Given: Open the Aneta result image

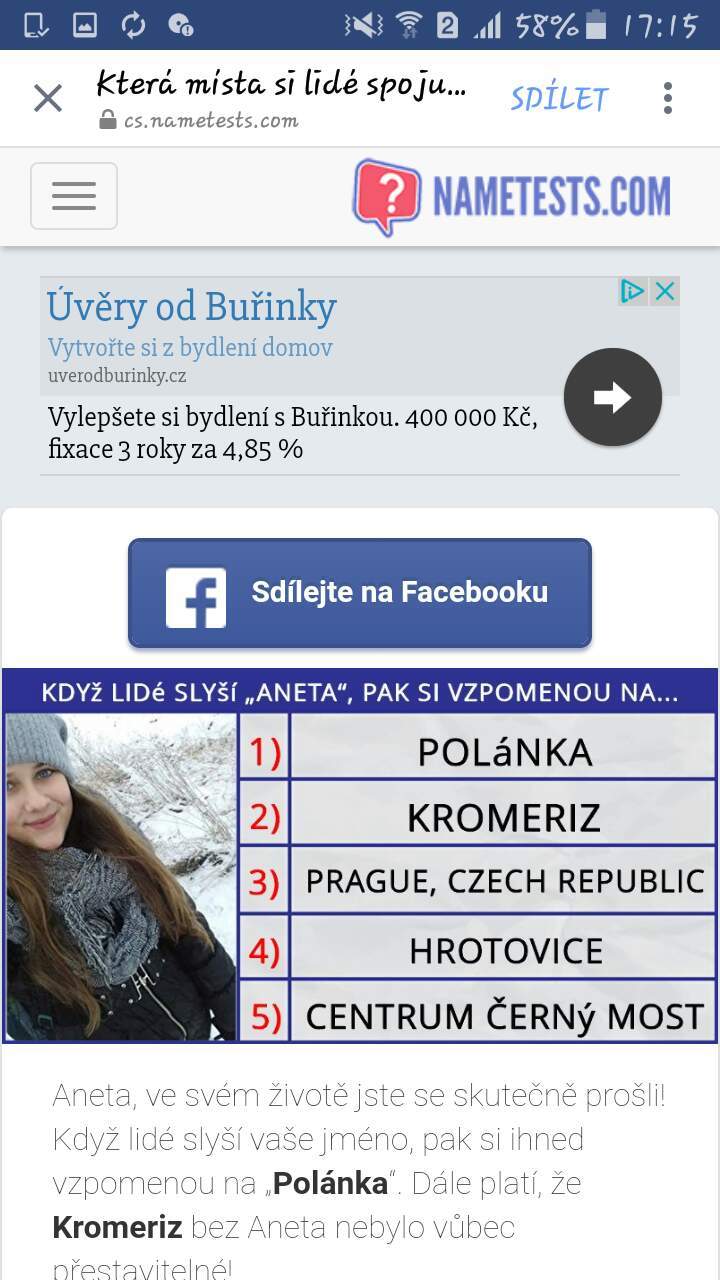Looking at the screenshot, I should pyautogui.click(x=360, y=856).
